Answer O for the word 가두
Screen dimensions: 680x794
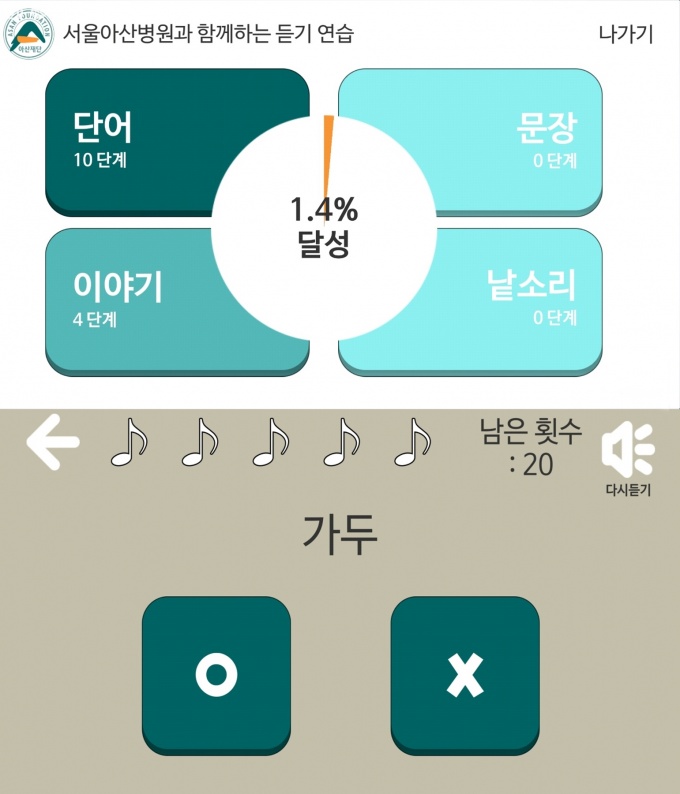click(x=216, y=674)
